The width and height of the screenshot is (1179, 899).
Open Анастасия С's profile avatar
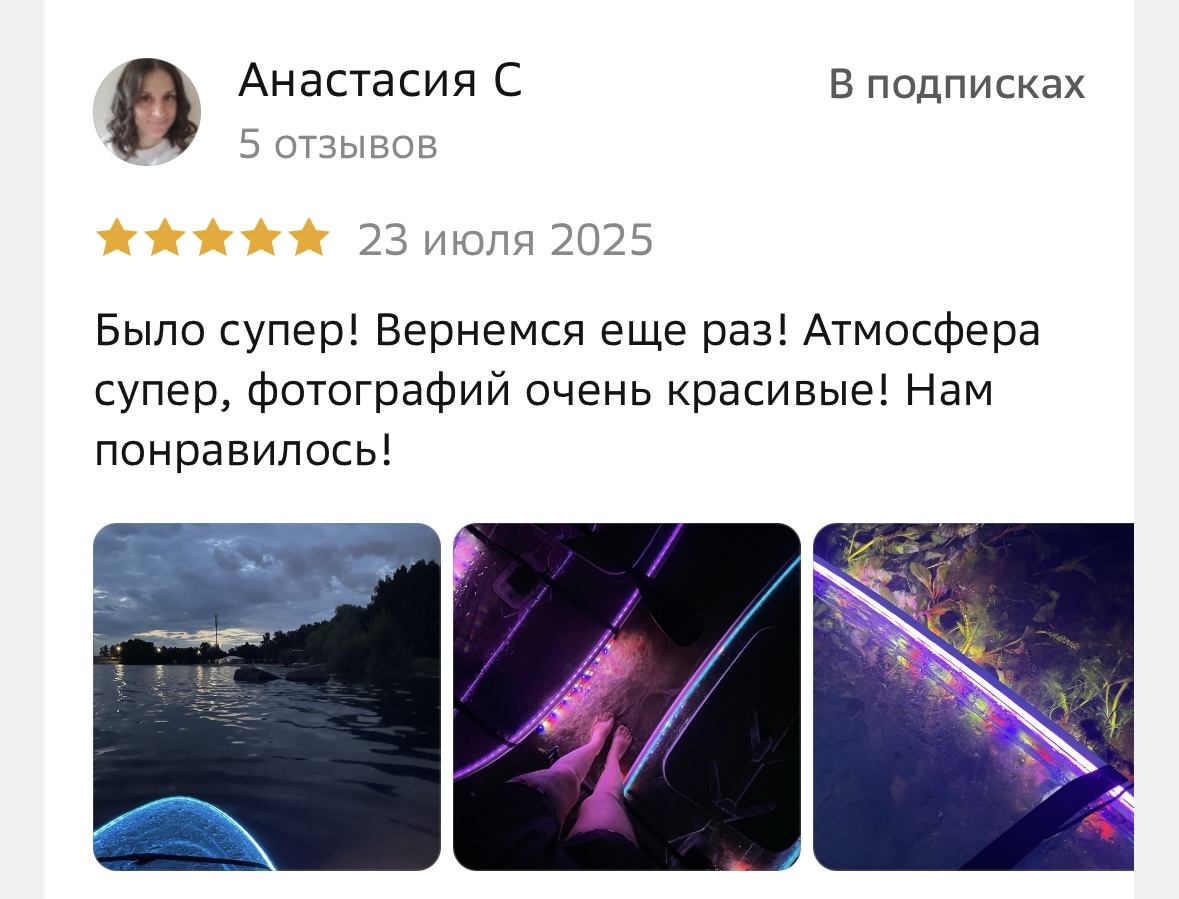147,112
